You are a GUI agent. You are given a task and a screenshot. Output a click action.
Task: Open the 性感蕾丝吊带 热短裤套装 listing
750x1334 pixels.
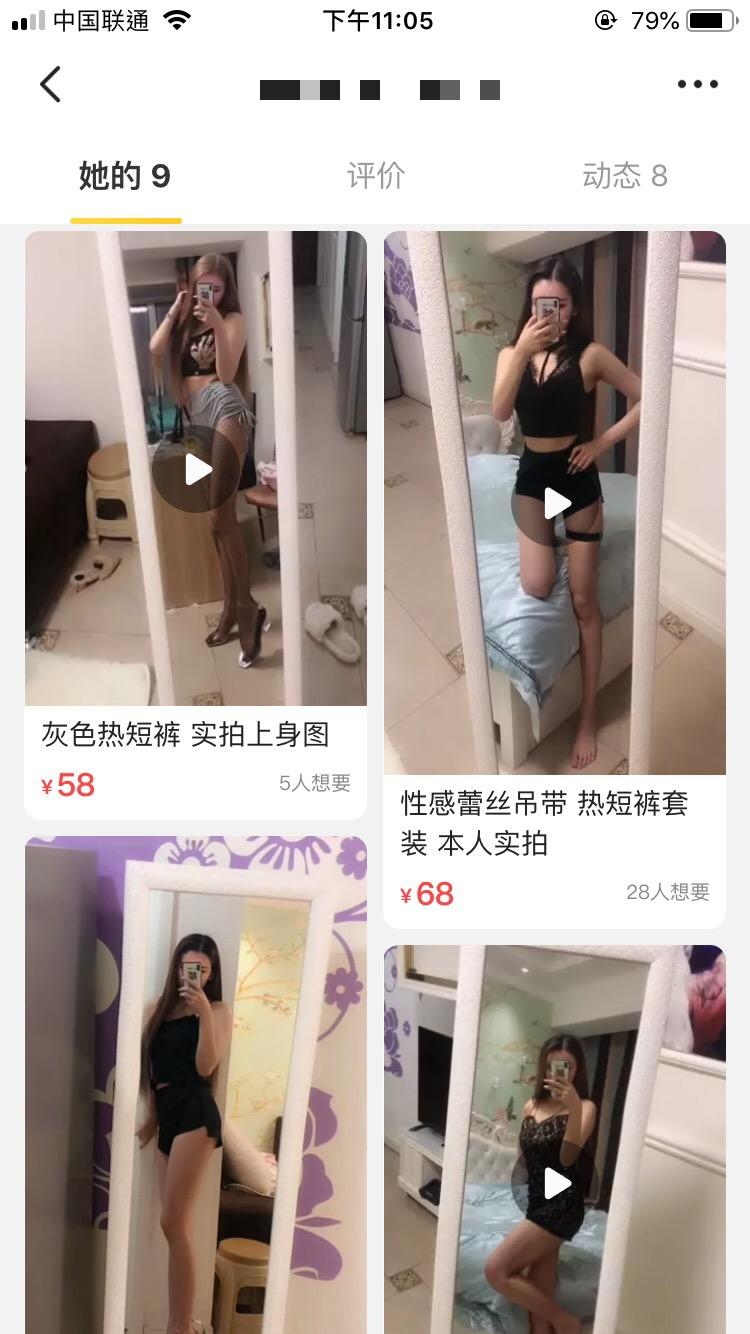coord(555,580)
